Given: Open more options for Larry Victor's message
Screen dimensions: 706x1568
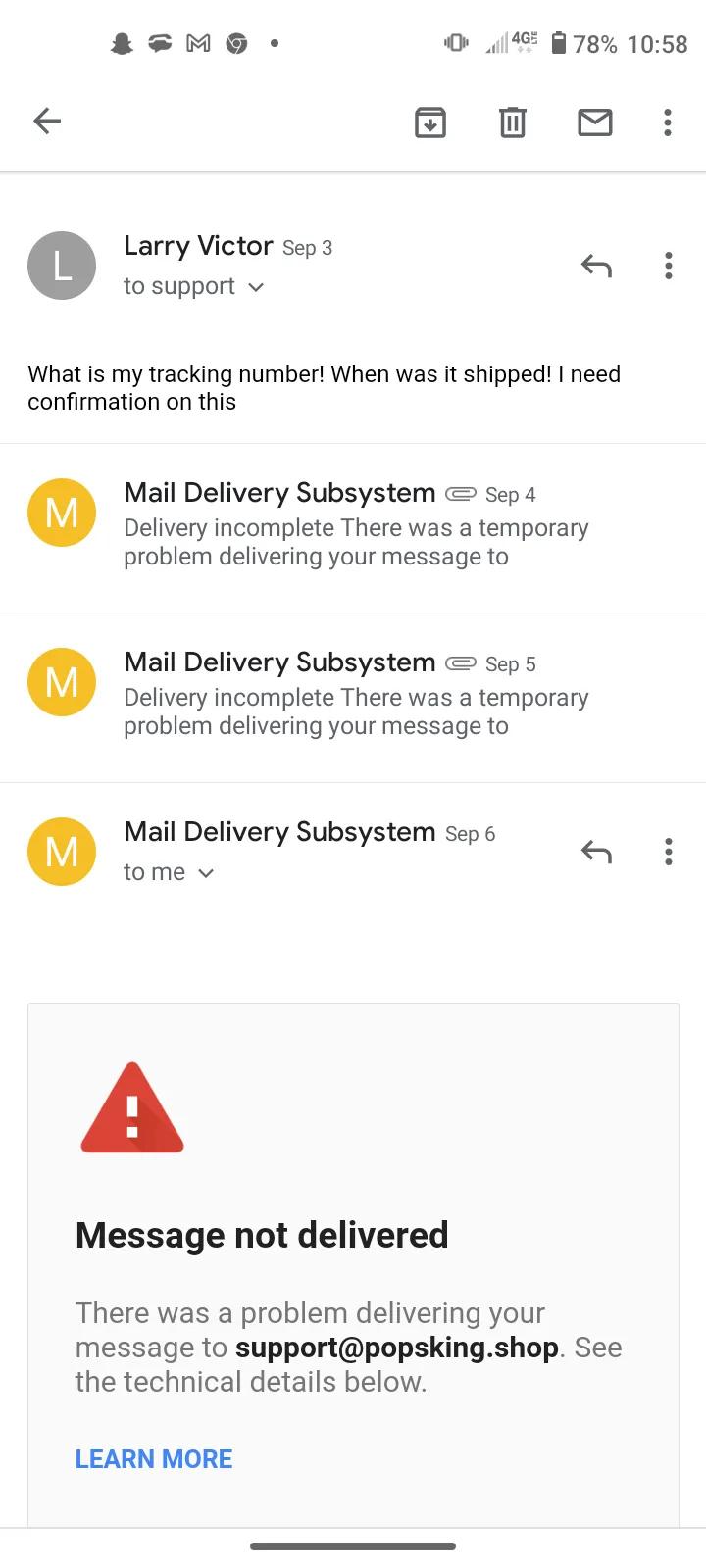Looking at the screenshot, I should (669, 266).
